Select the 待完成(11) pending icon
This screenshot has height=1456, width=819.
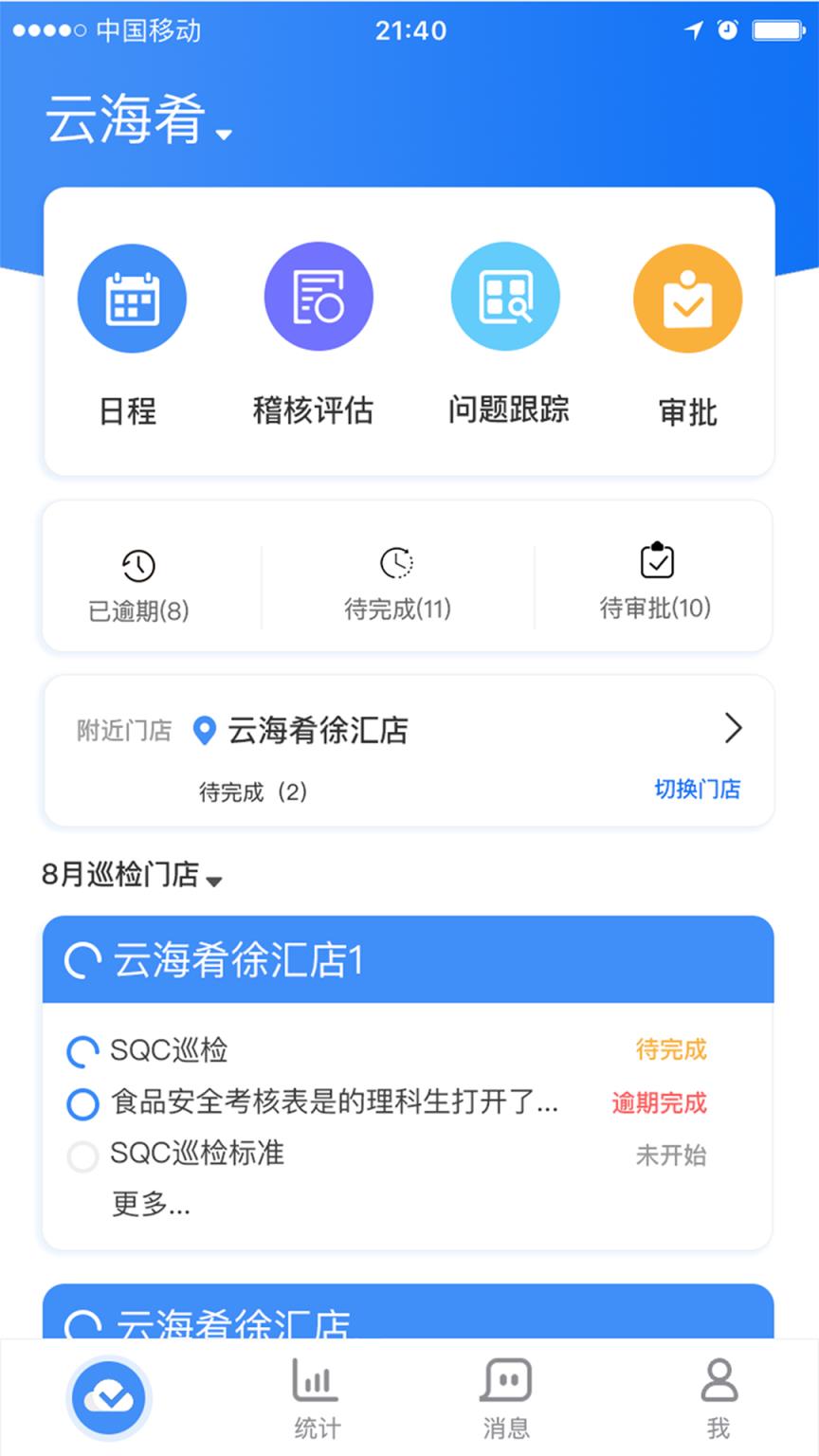point(398,561)
